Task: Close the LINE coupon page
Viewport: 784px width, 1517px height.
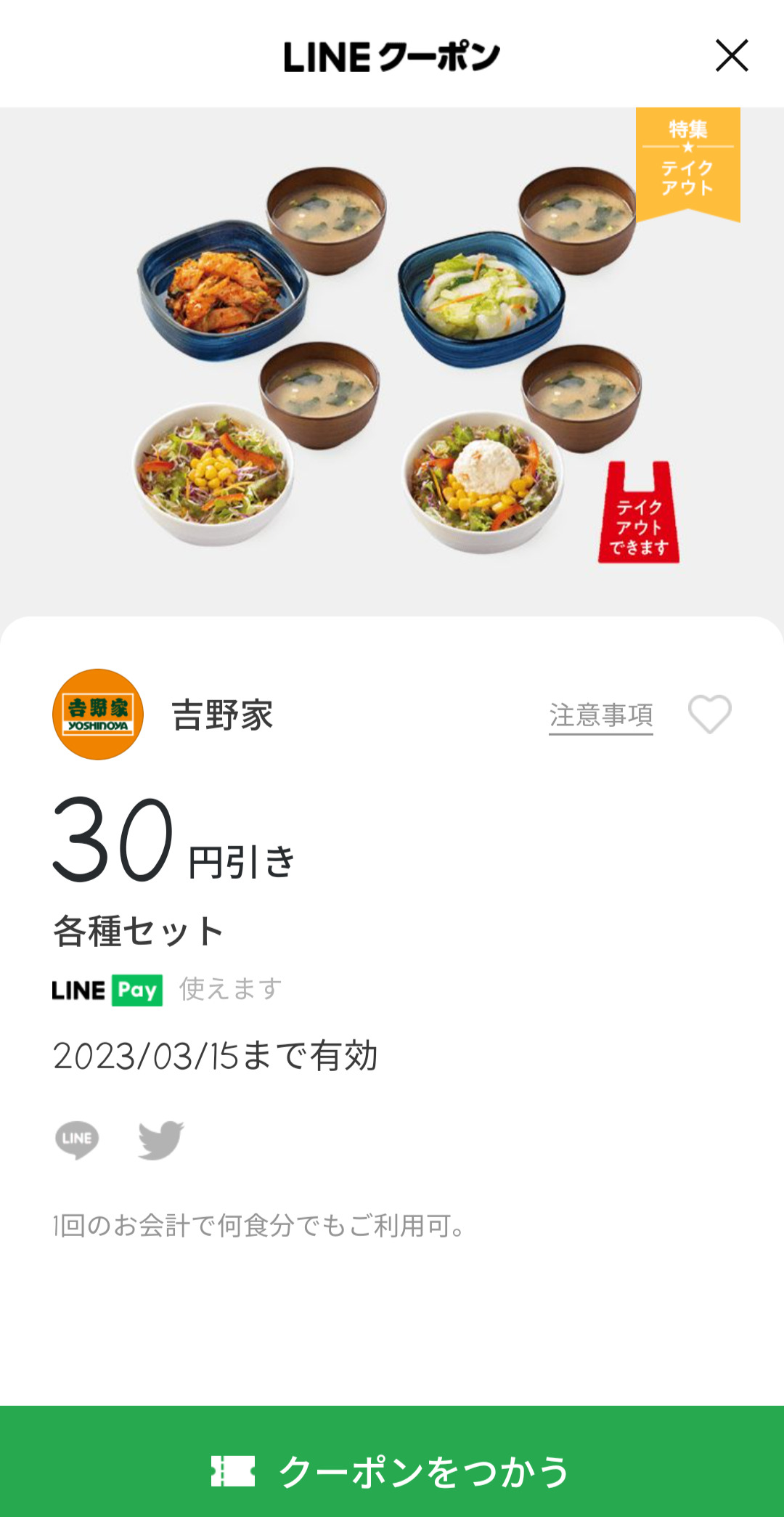Action: click(x=731, y=56)
